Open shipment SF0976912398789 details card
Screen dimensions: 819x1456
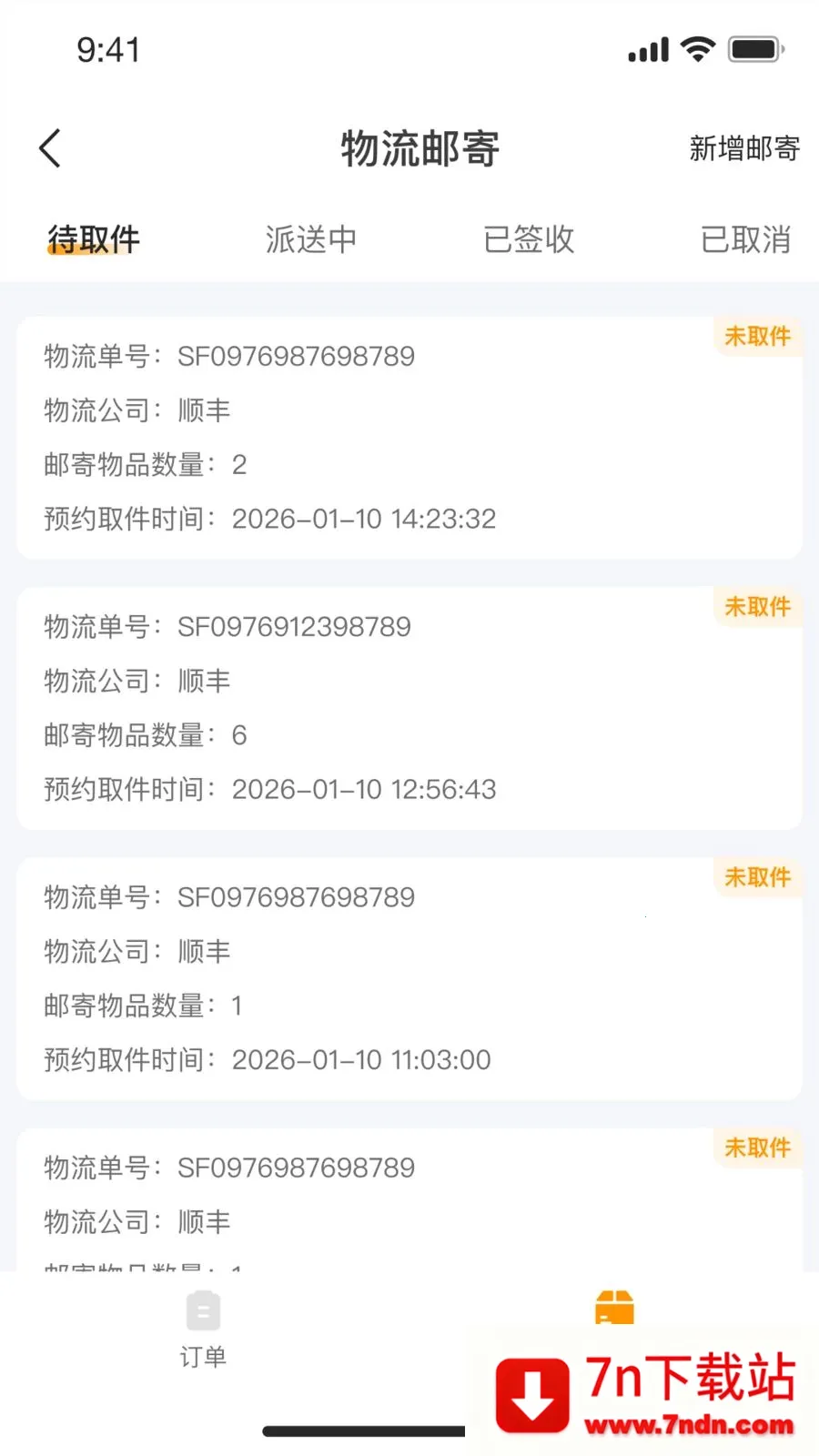[409, 710]
